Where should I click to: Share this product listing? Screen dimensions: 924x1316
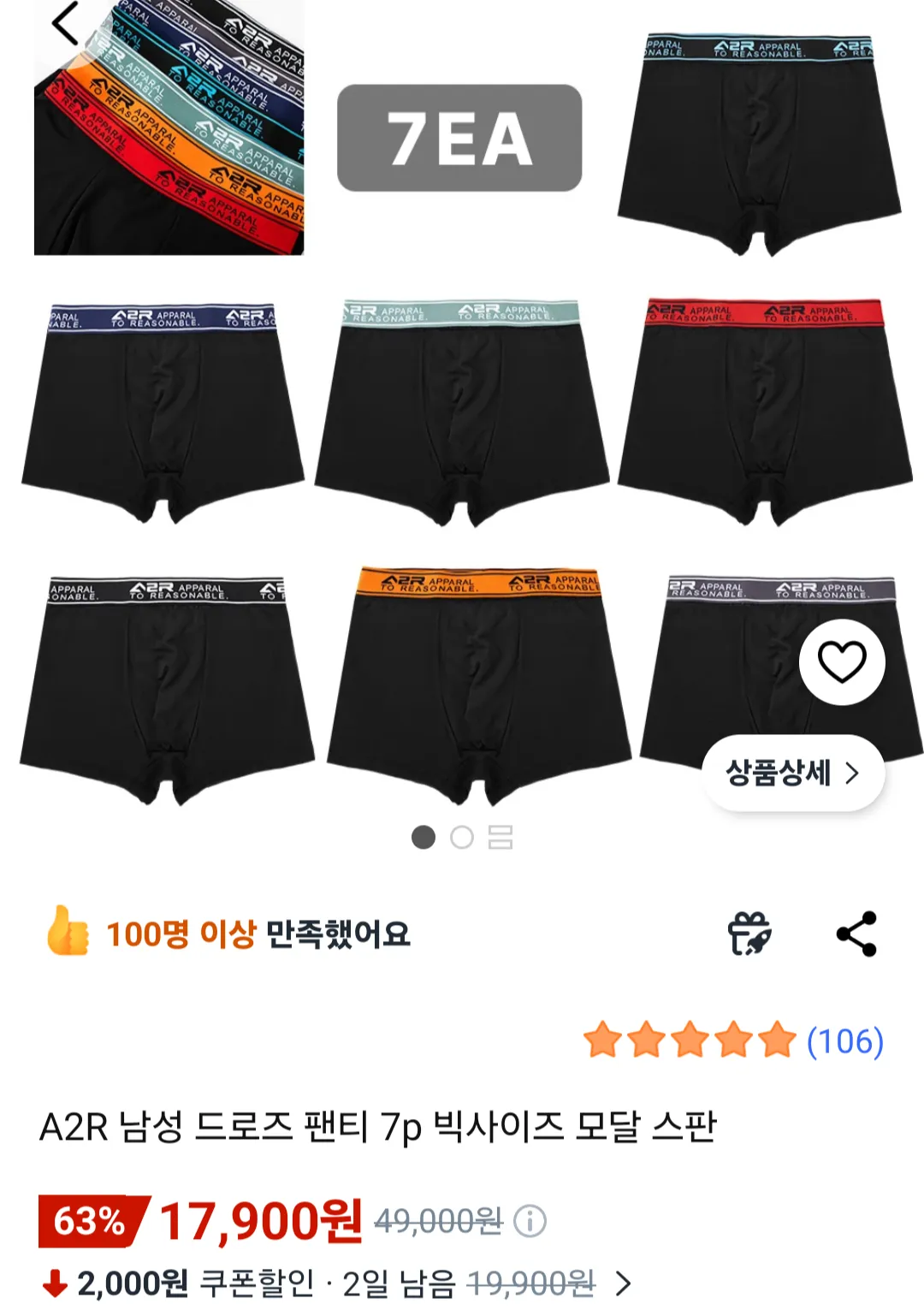tap(856, 934)
